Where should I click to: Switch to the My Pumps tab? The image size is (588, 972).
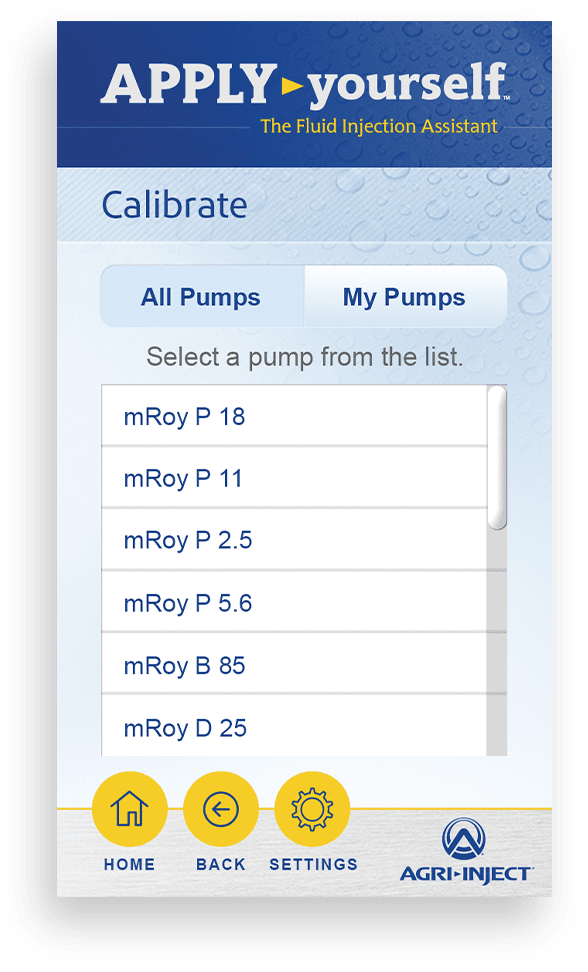click(x=405, y=296)
